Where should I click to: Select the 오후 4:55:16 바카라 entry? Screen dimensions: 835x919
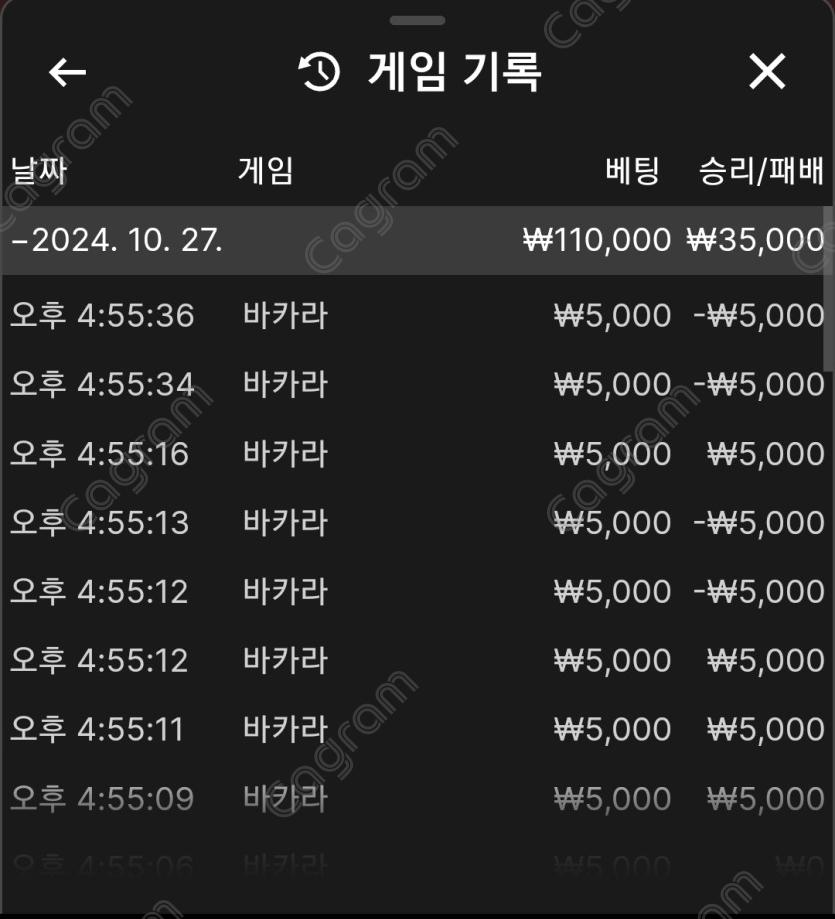pyautogui.click(x=416, y=454)
